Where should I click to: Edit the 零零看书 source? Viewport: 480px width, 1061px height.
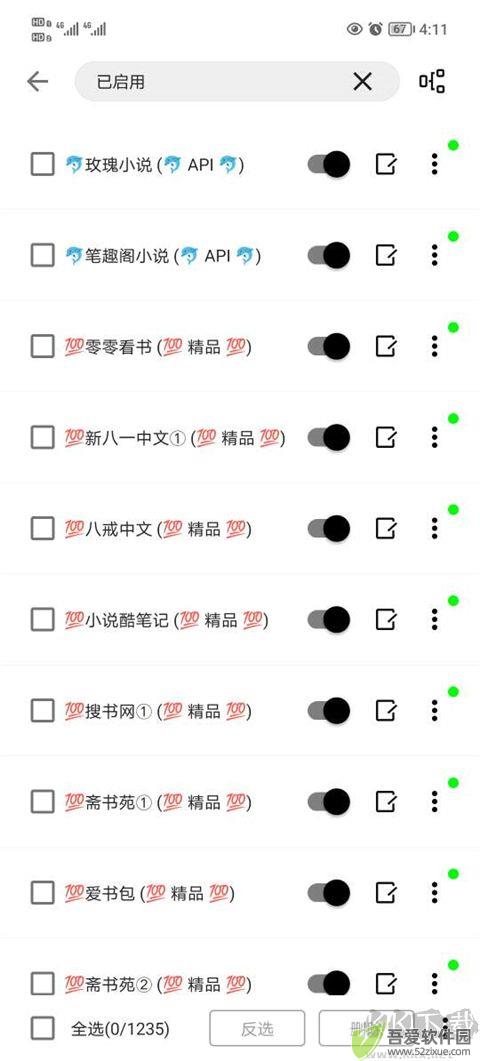point(386,346)
